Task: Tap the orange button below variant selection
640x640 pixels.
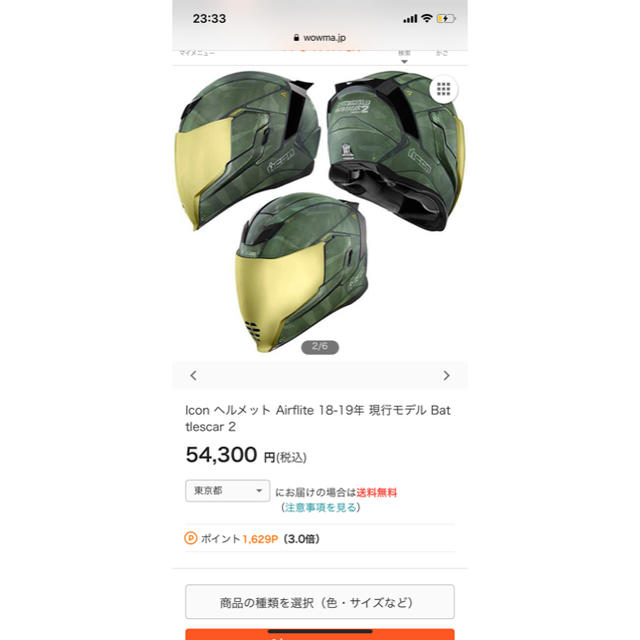Action: click(320, 634)
